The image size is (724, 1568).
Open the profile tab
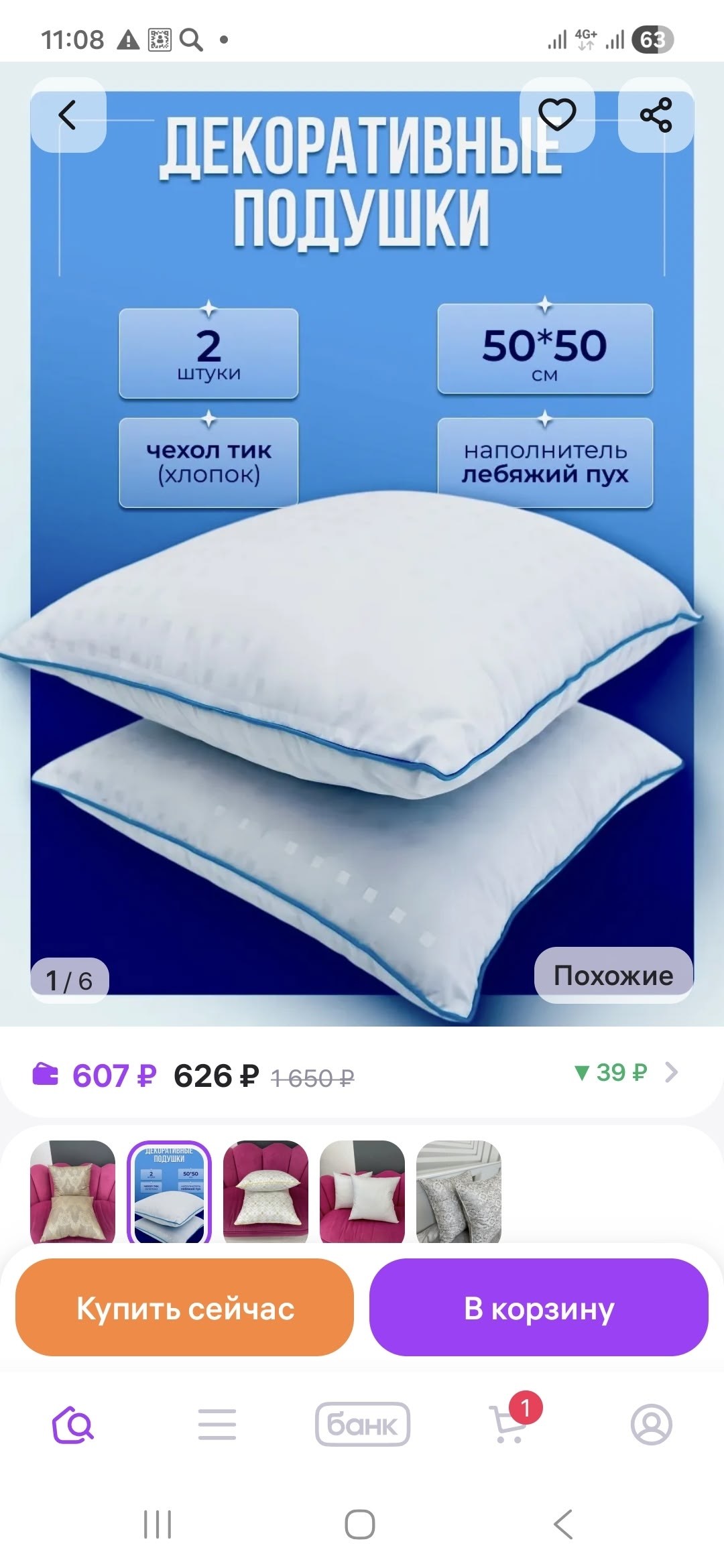click(651, 1425)
